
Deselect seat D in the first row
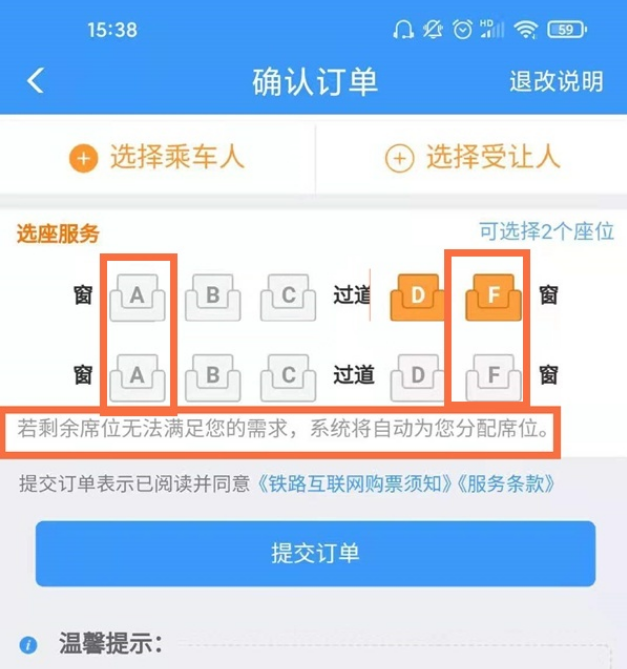pyautogui.click(x=419, y=296)
